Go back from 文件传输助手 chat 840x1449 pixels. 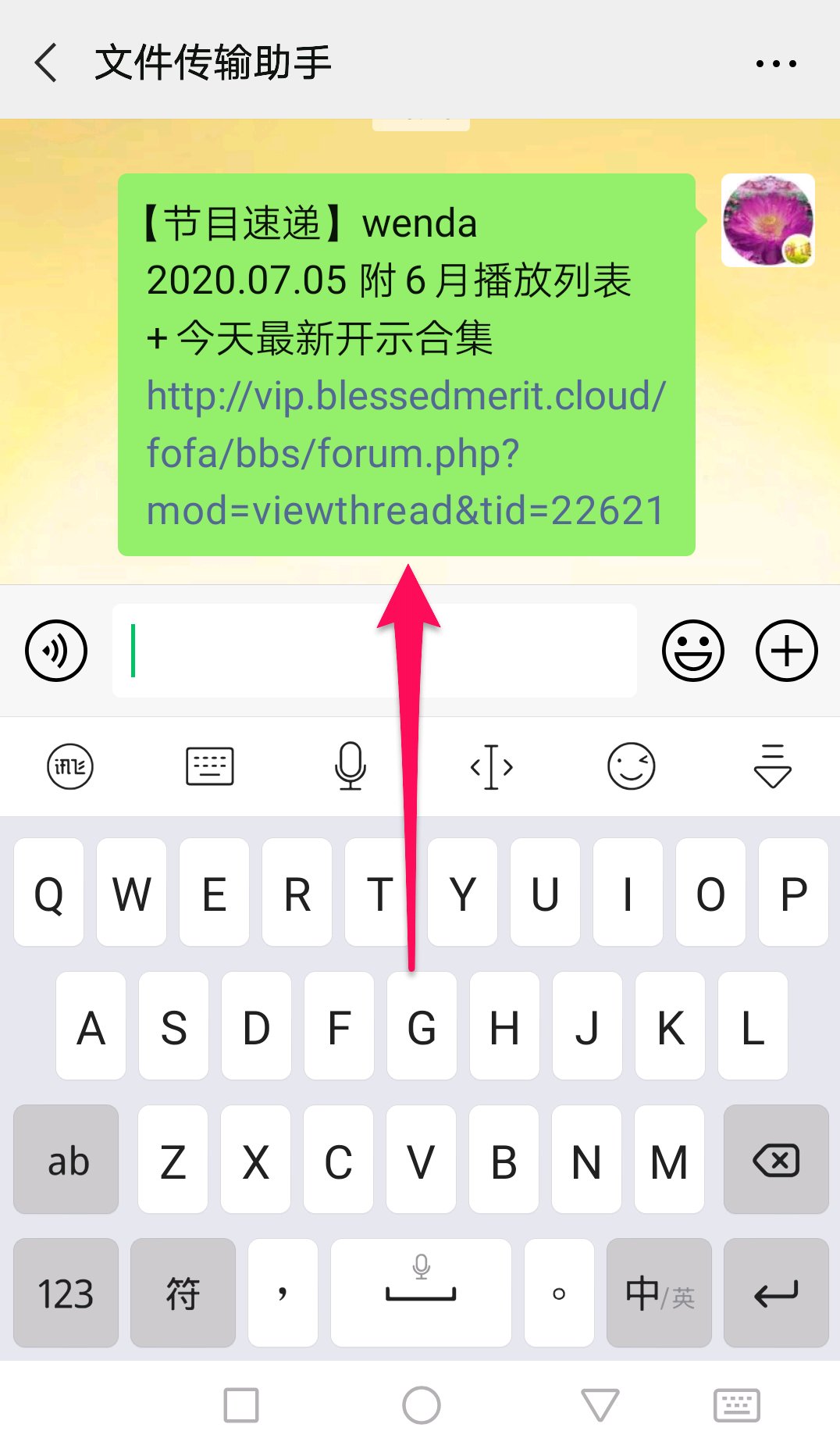(x=47, y=62)
